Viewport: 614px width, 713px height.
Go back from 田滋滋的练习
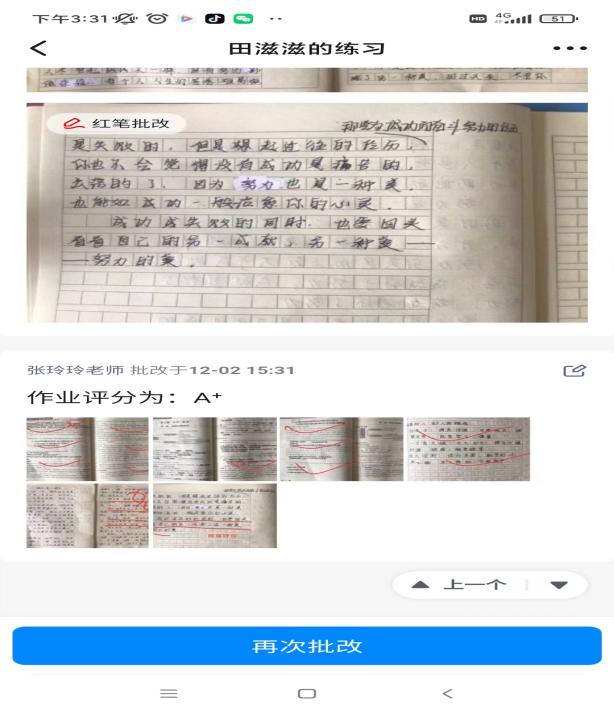click(38, 48)
